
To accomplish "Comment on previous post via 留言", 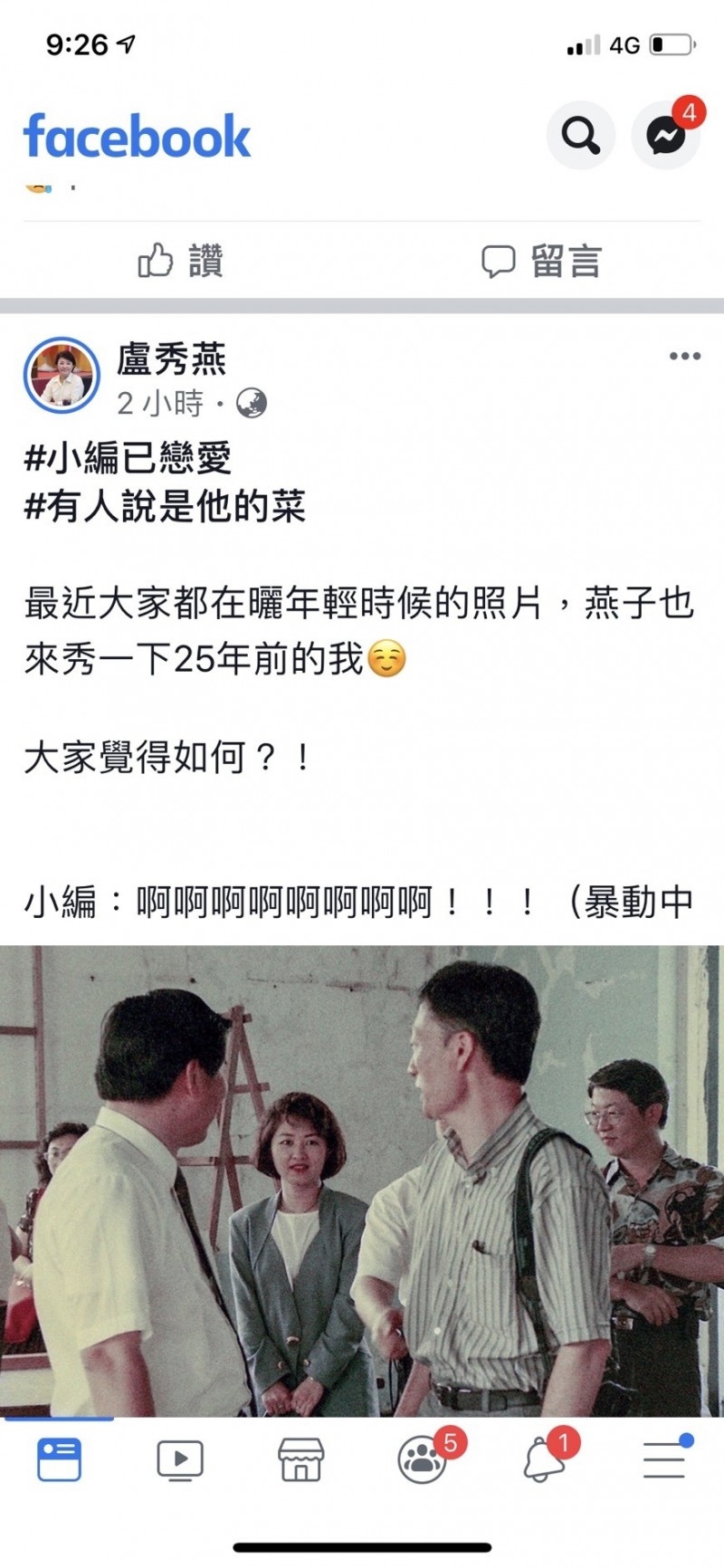I will 541,262.
